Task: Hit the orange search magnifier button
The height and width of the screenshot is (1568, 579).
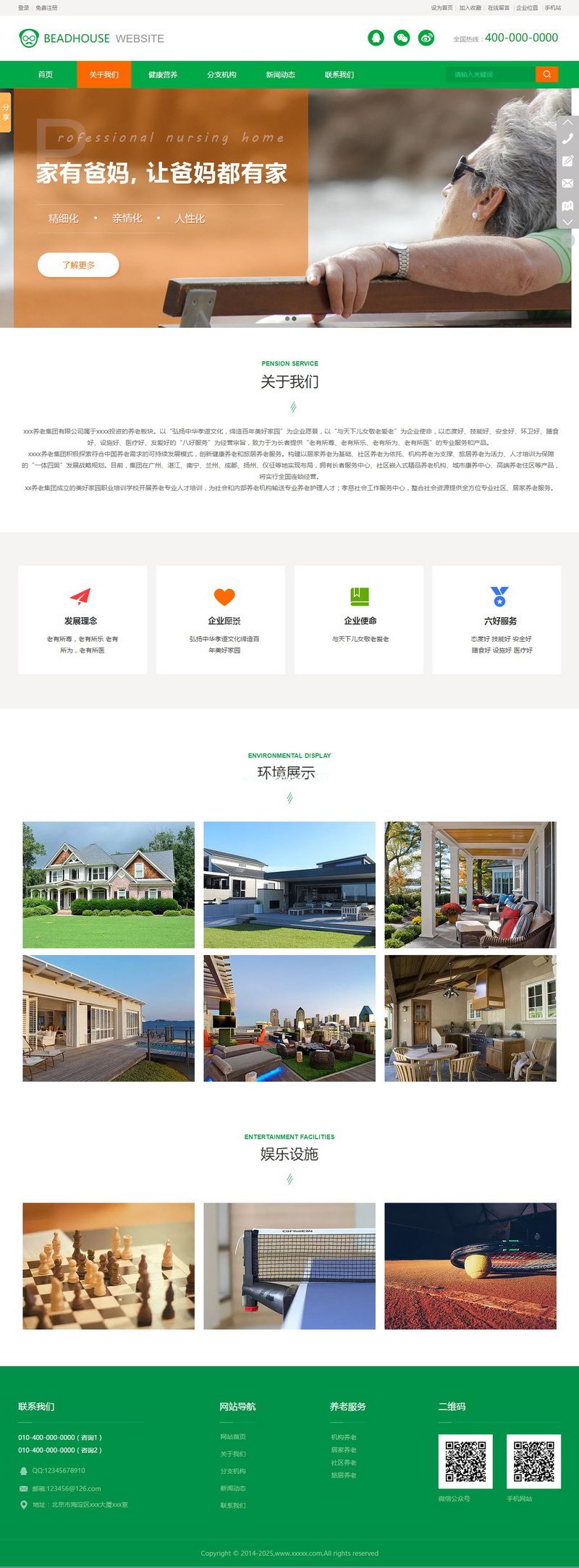Action: point(547,75)
